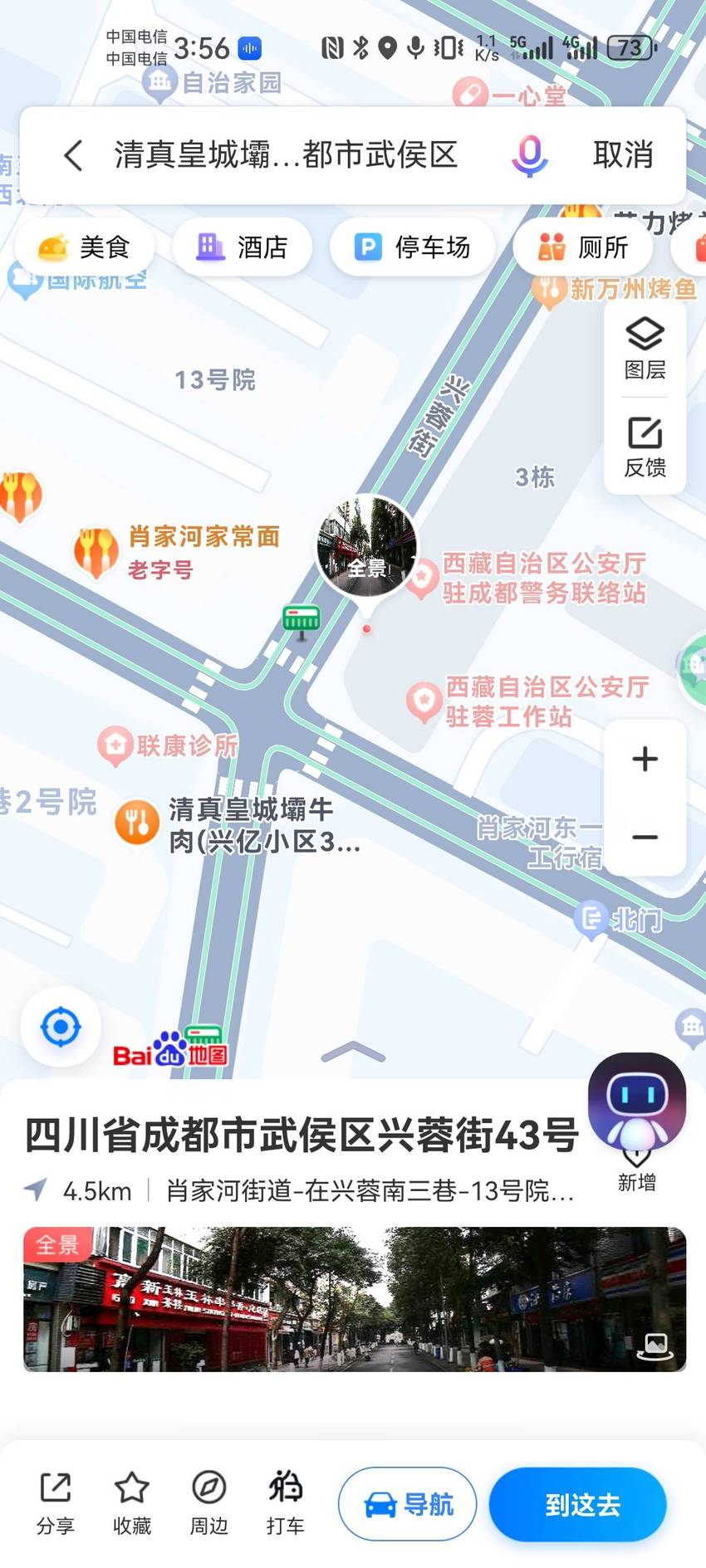This screenshot has height=1568, width=706.
Task: Select the 酒店 hotel chip
Action: [242, 247]
